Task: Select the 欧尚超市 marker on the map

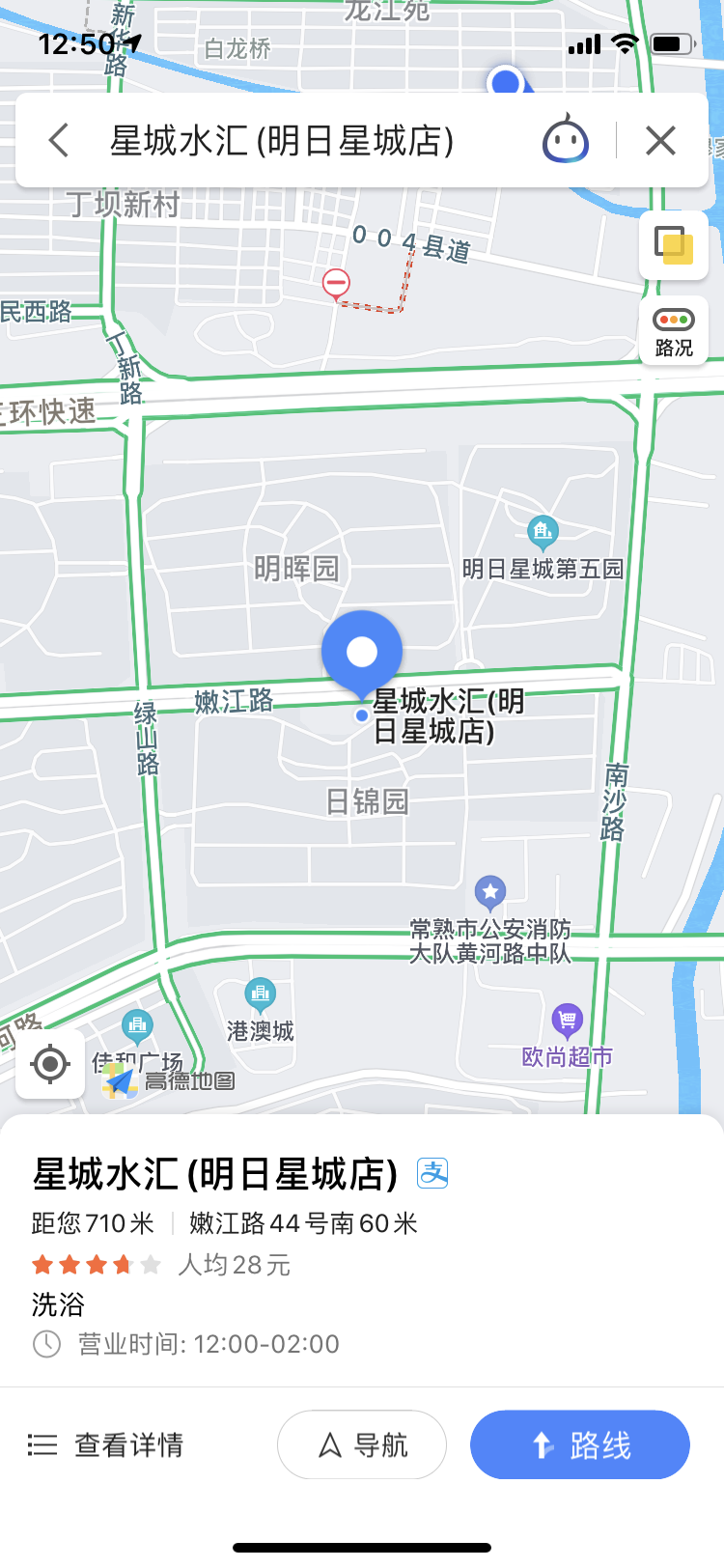Action: click(x=567, y=1020)
